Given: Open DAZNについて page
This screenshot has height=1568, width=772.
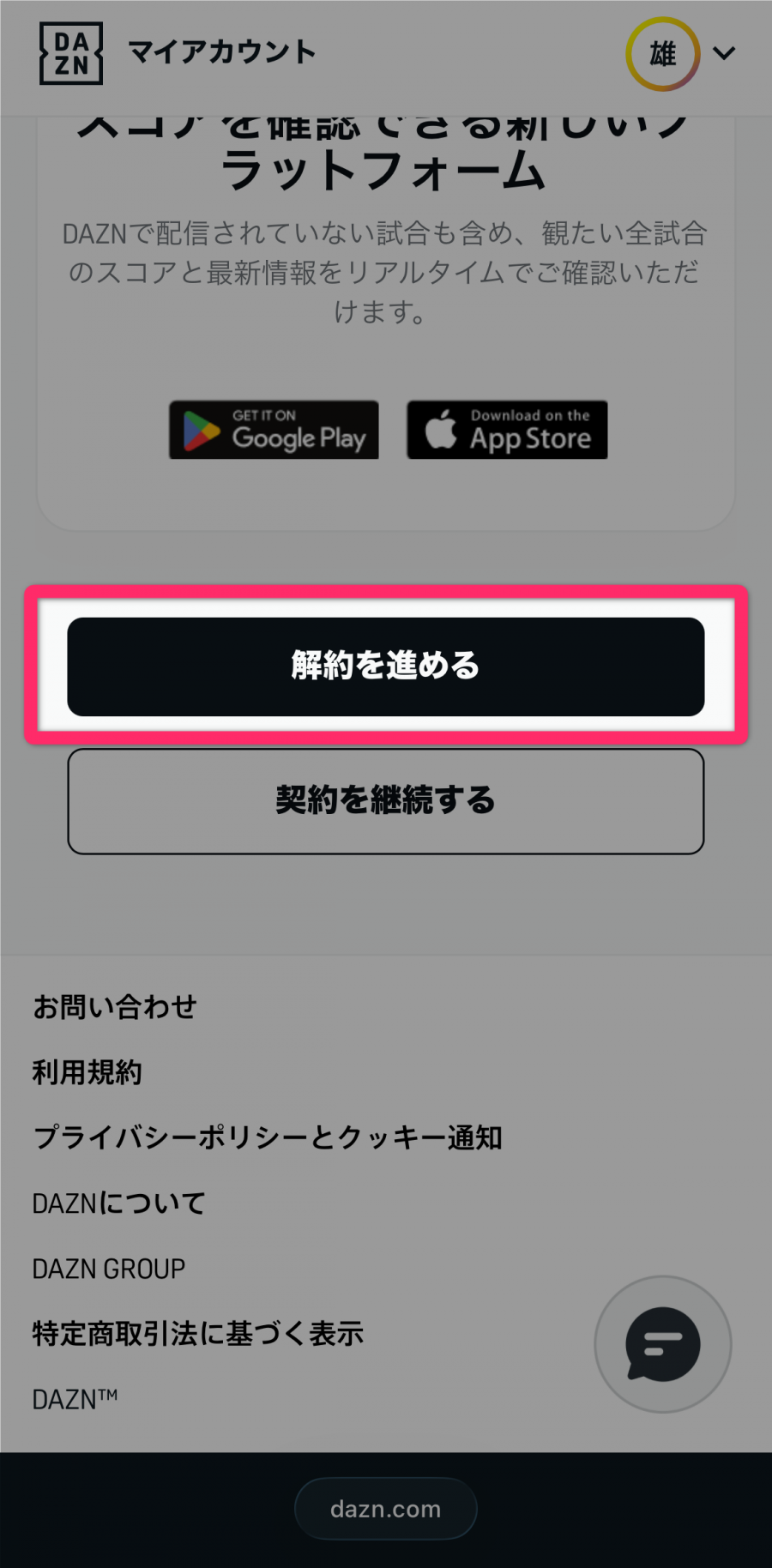Looking at the screenshot, I should point(118,1203).
